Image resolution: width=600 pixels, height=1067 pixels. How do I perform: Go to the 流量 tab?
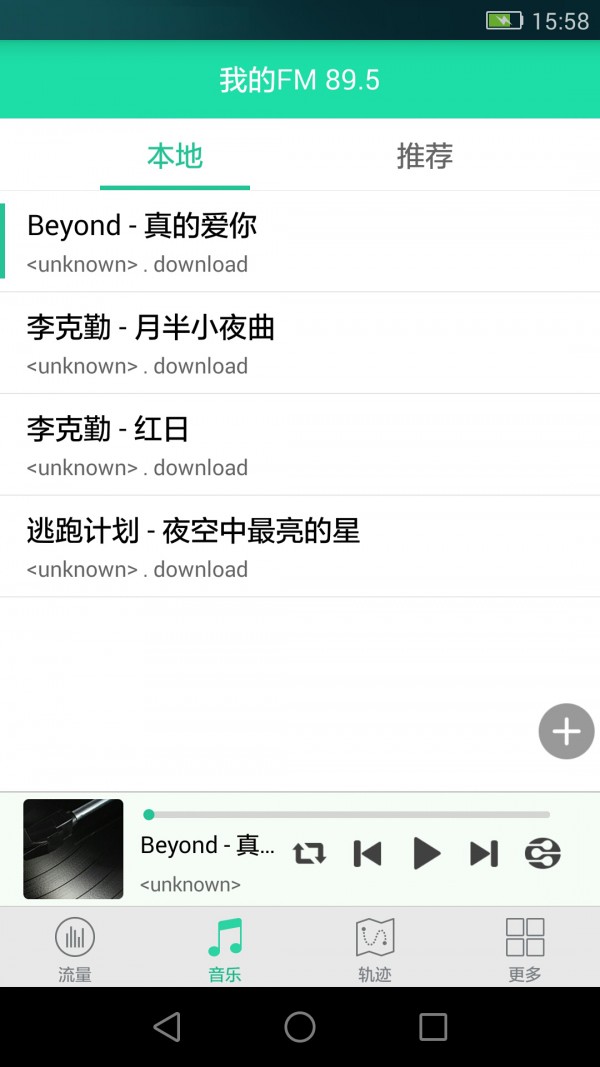(x=75, y=948)
